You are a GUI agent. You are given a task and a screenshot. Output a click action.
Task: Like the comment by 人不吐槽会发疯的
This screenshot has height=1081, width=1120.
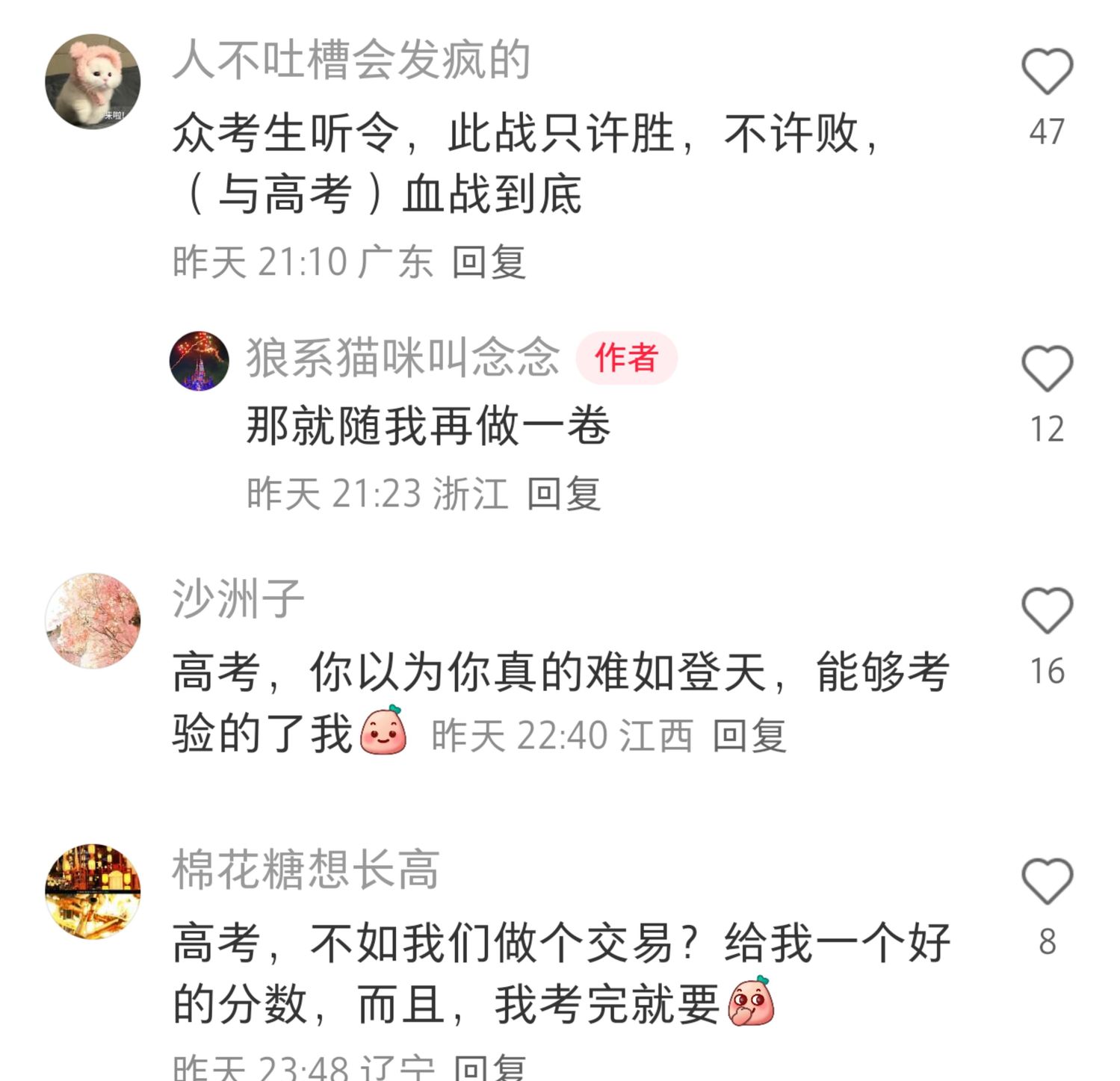(1047, 72)
